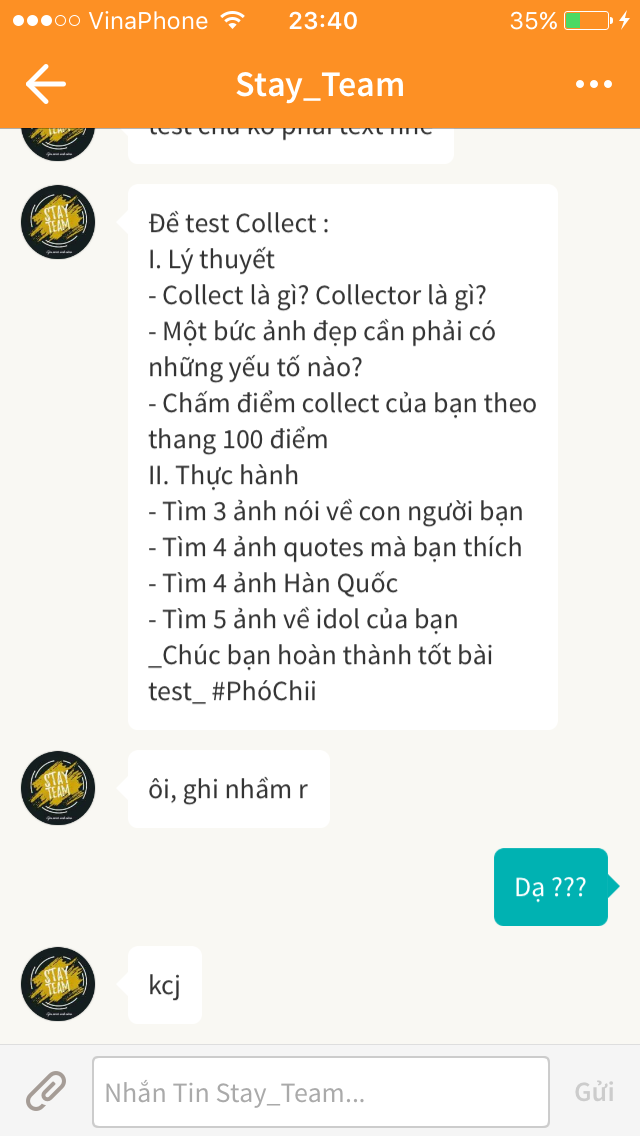Tap the #PhóChii hashtag in the message
640x1136 pixels.
click(x=261, y=691)
